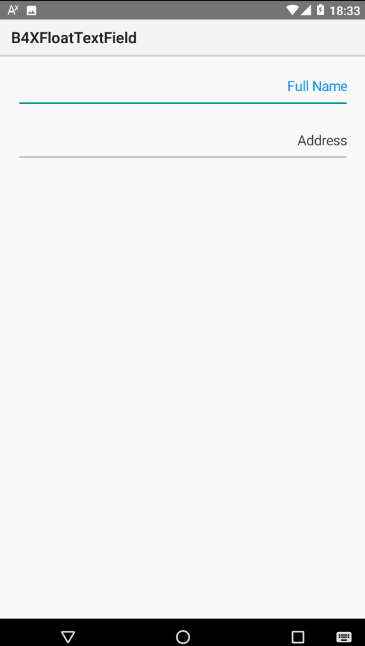The width and height of the screenshot is (365, 646).
Task: Open the recent apps view
Action: tap(298, 637)
